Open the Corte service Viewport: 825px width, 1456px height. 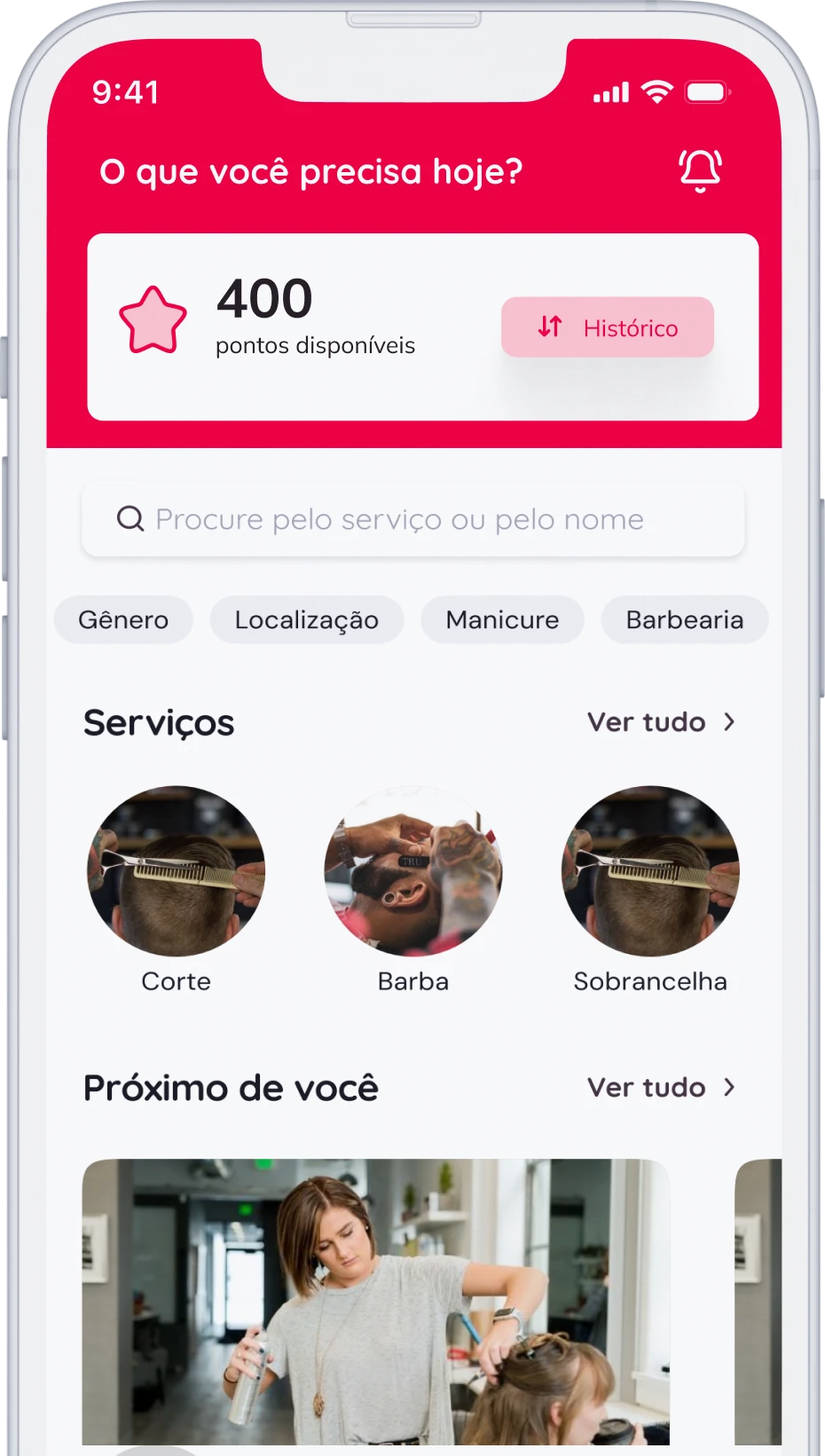(176, 872)
